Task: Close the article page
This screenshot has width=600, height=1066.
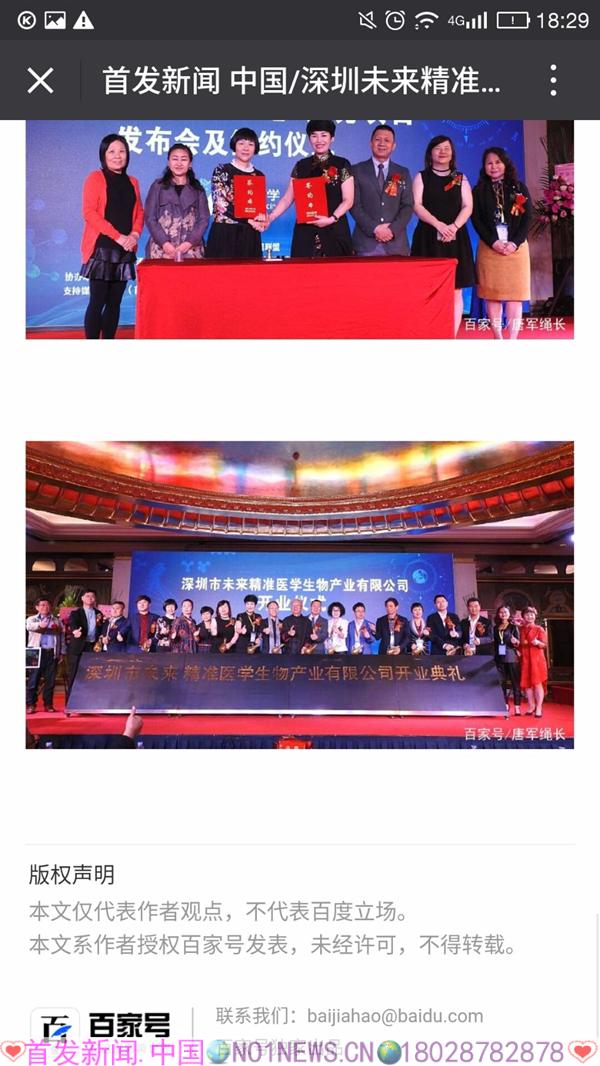Action: [x=40, y=80]
